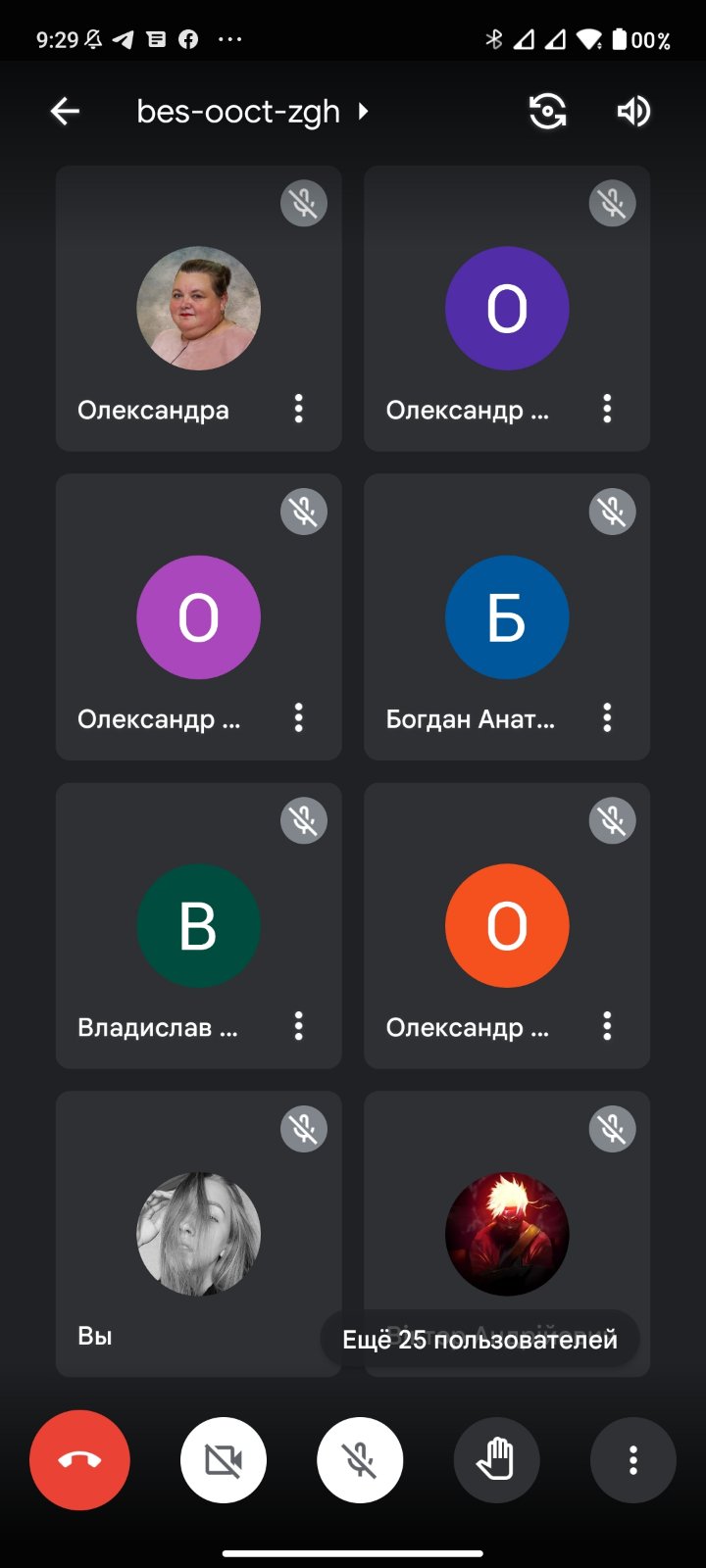Unmute the microphone

[360, 1460]
